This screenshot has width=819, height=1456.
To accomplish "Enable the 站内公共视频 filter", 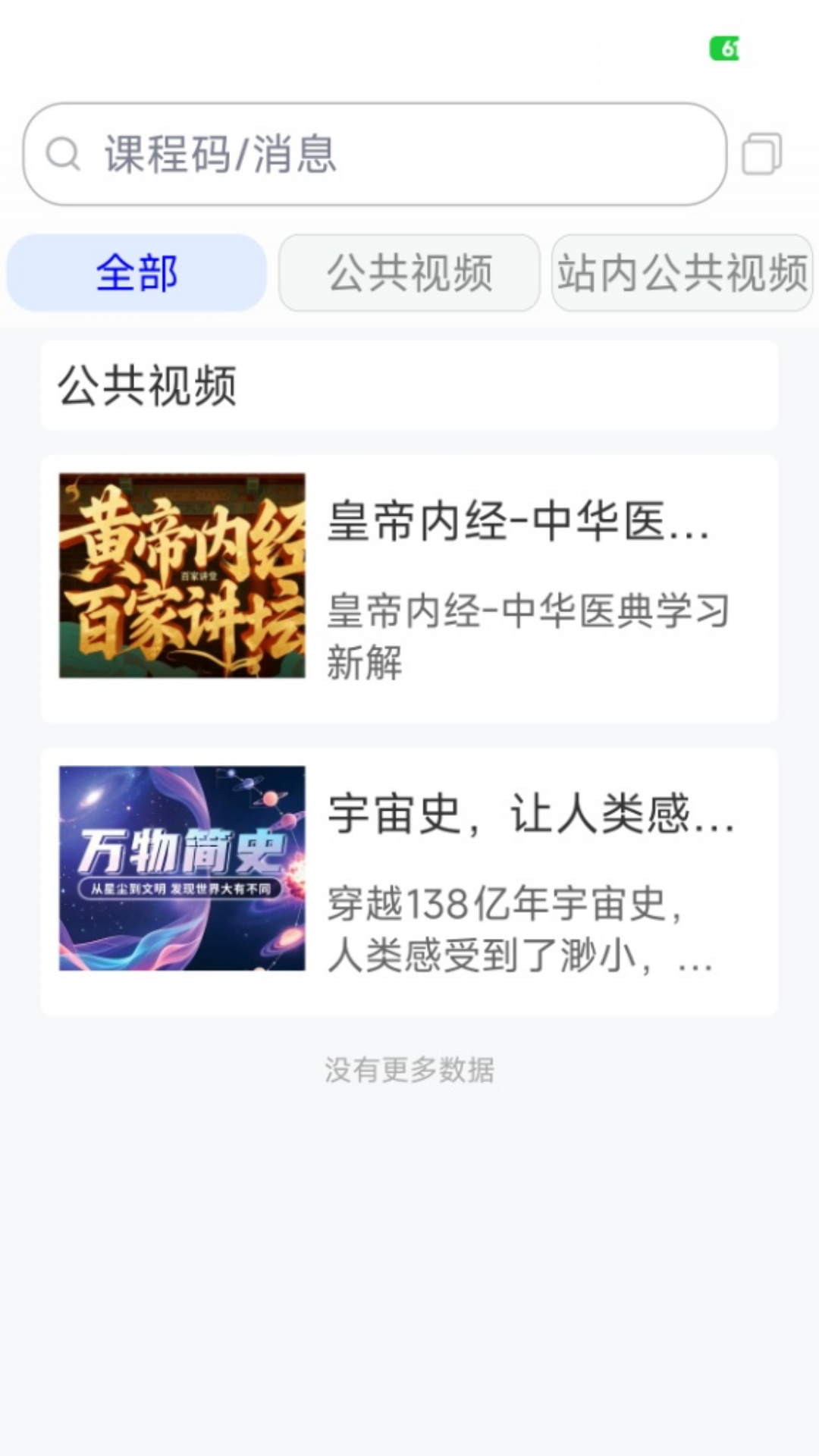I will tap(681, 271).
